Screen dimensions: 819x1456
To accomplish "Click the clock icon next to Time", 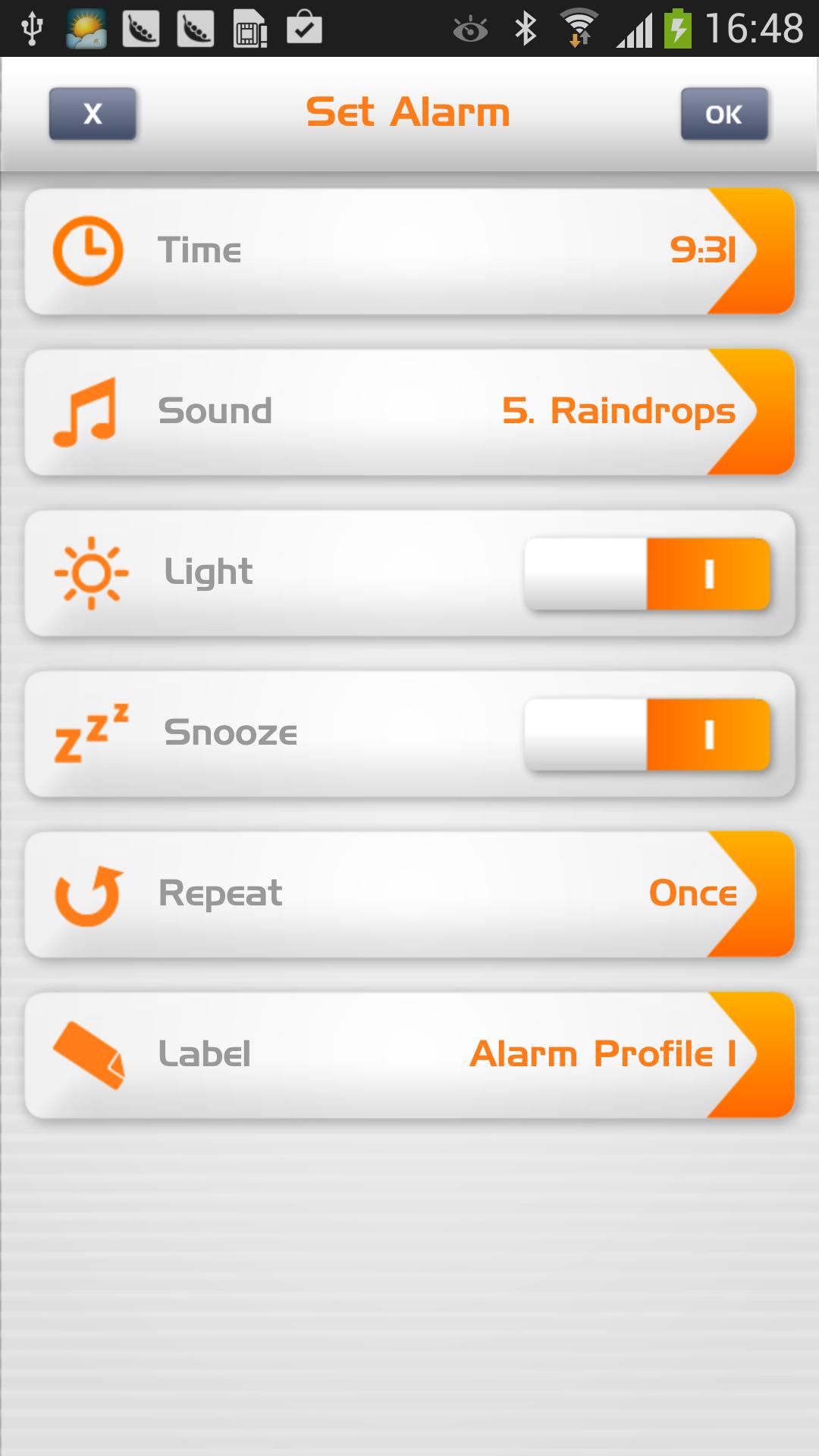I will [89, 250].
